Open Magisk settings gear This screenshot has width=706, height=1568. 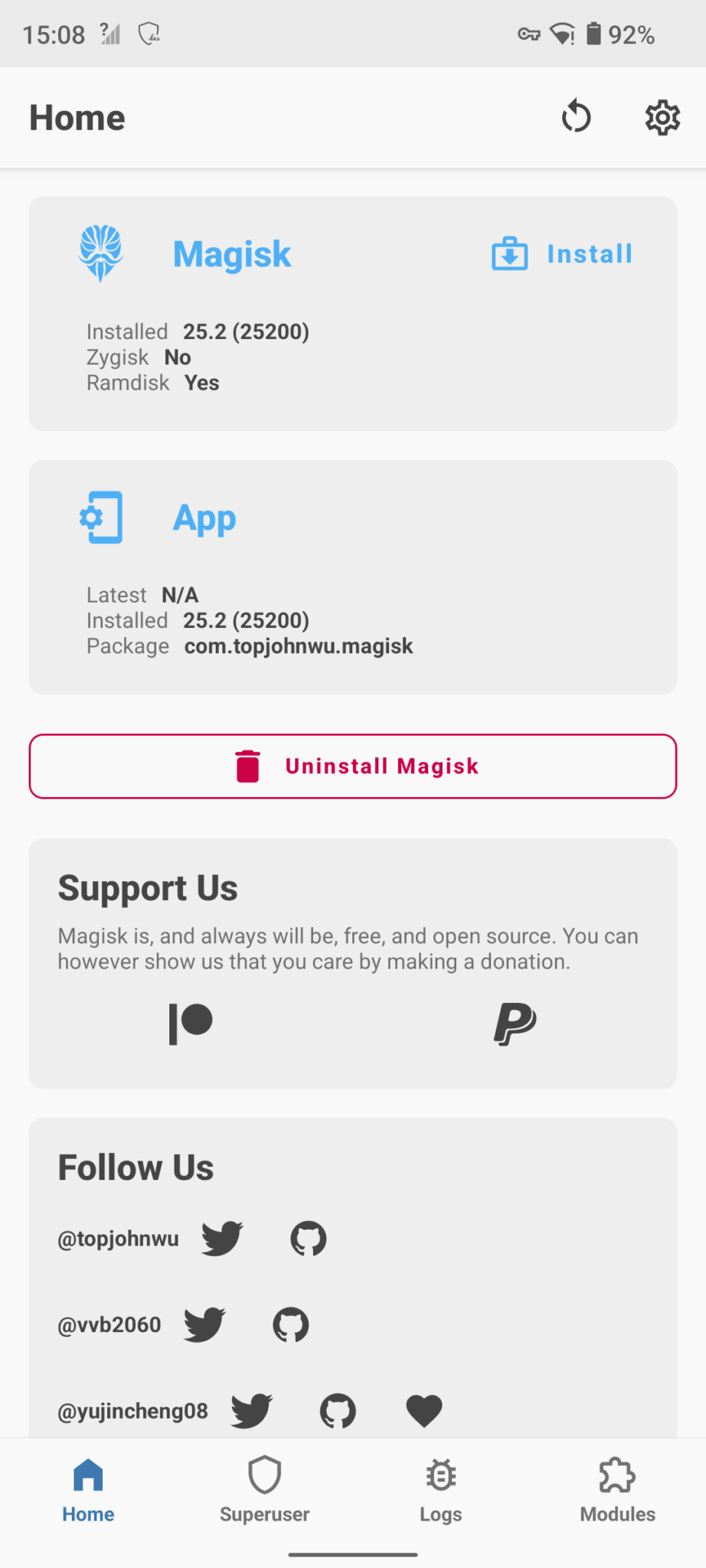[662, 117]
